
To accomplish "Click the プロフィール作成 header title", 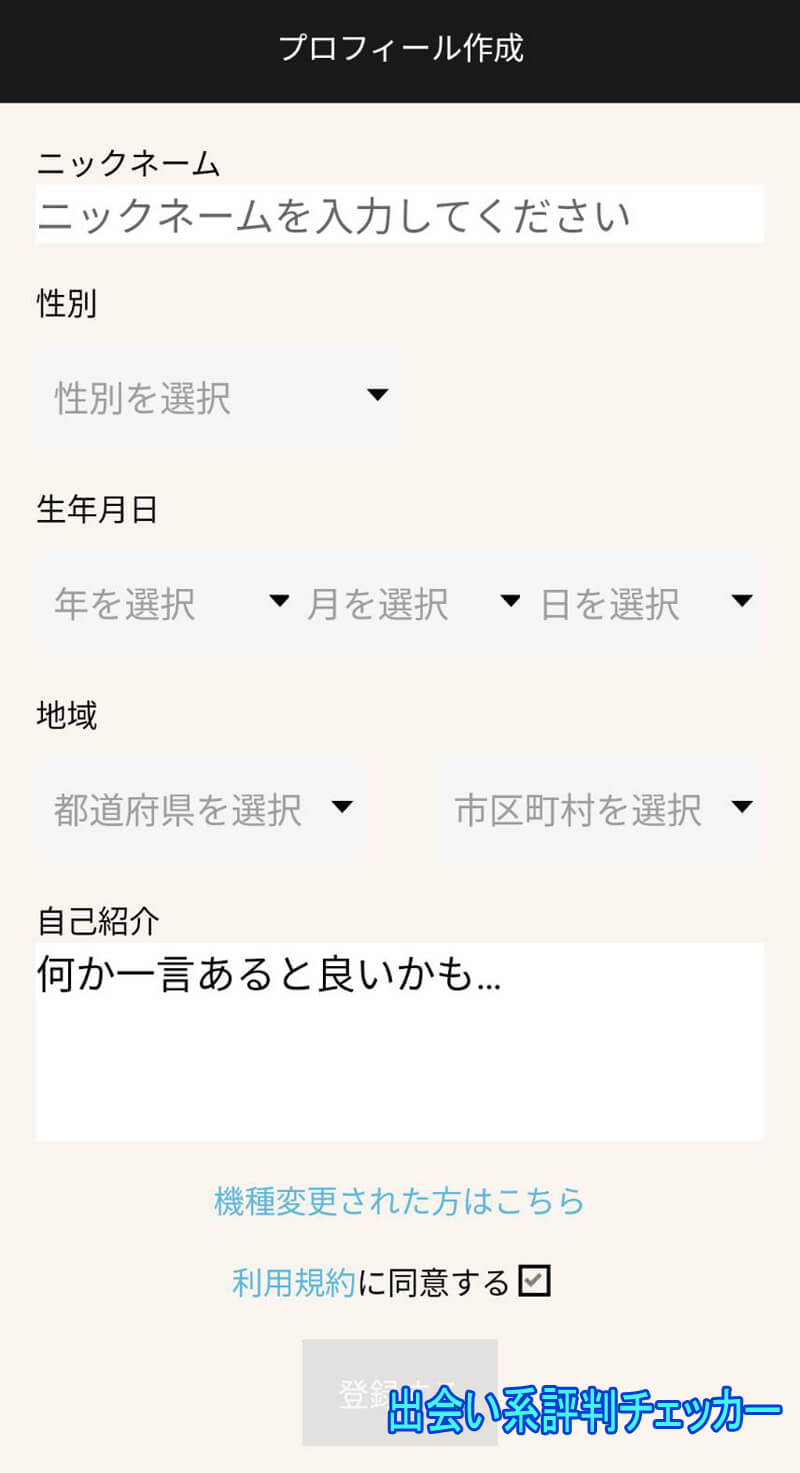I will 400,47.
